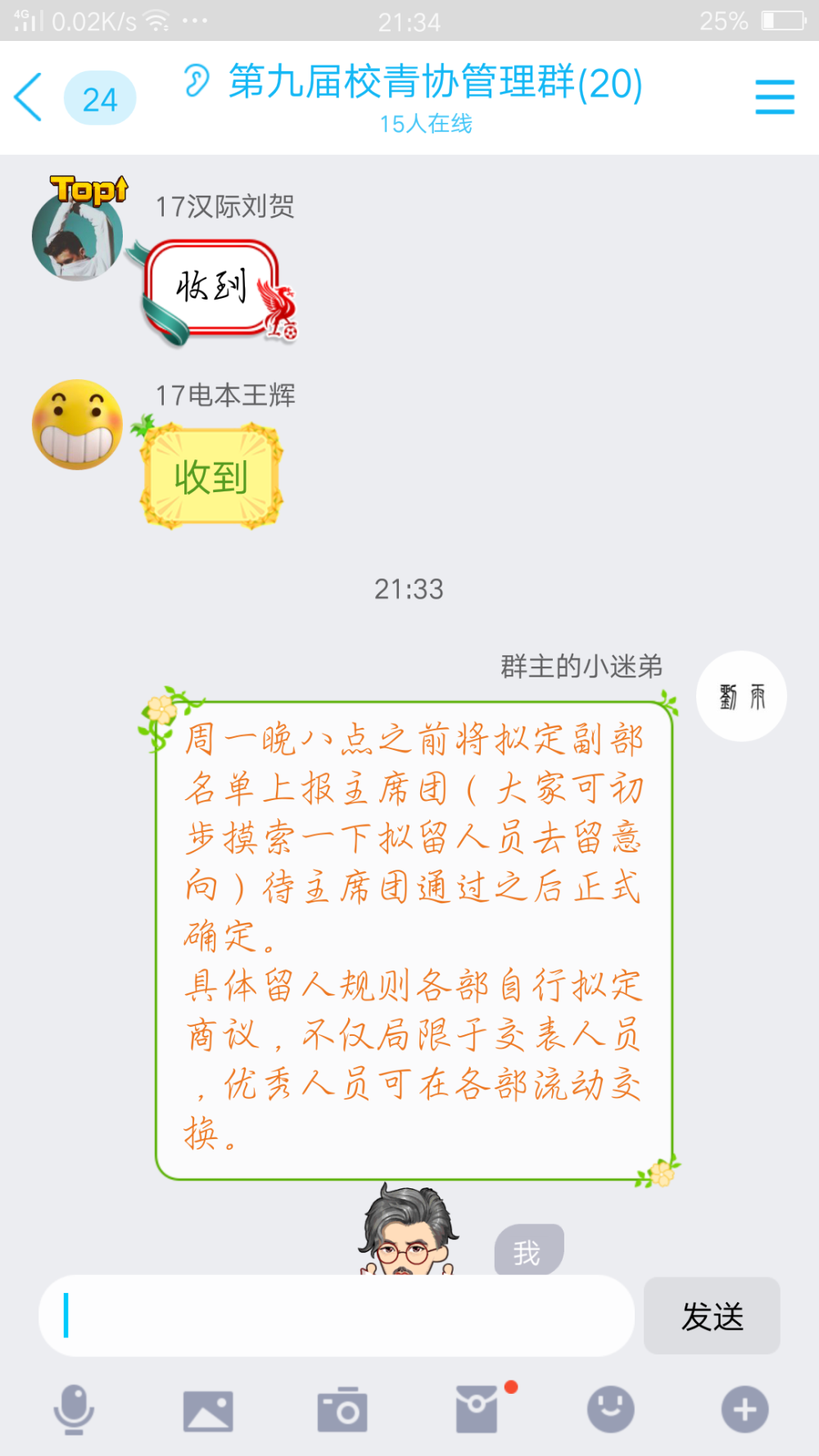Open 群主的小迷弟's avatar profile
Image resolution: width=819 pixels, height=1456 pixels.
[741, 696]
